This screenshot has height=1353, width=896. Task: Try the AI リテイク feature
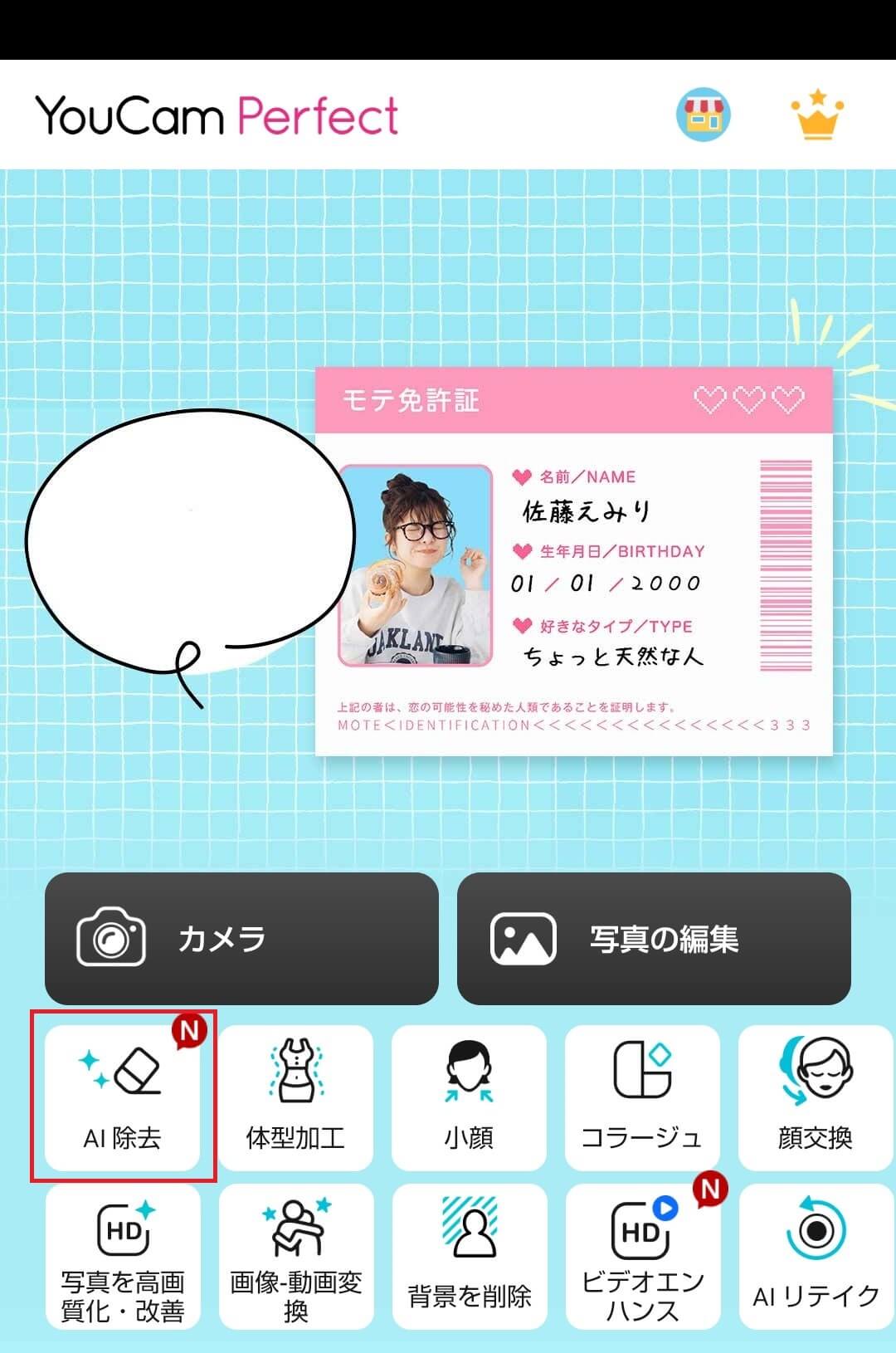coord(816,1257)
